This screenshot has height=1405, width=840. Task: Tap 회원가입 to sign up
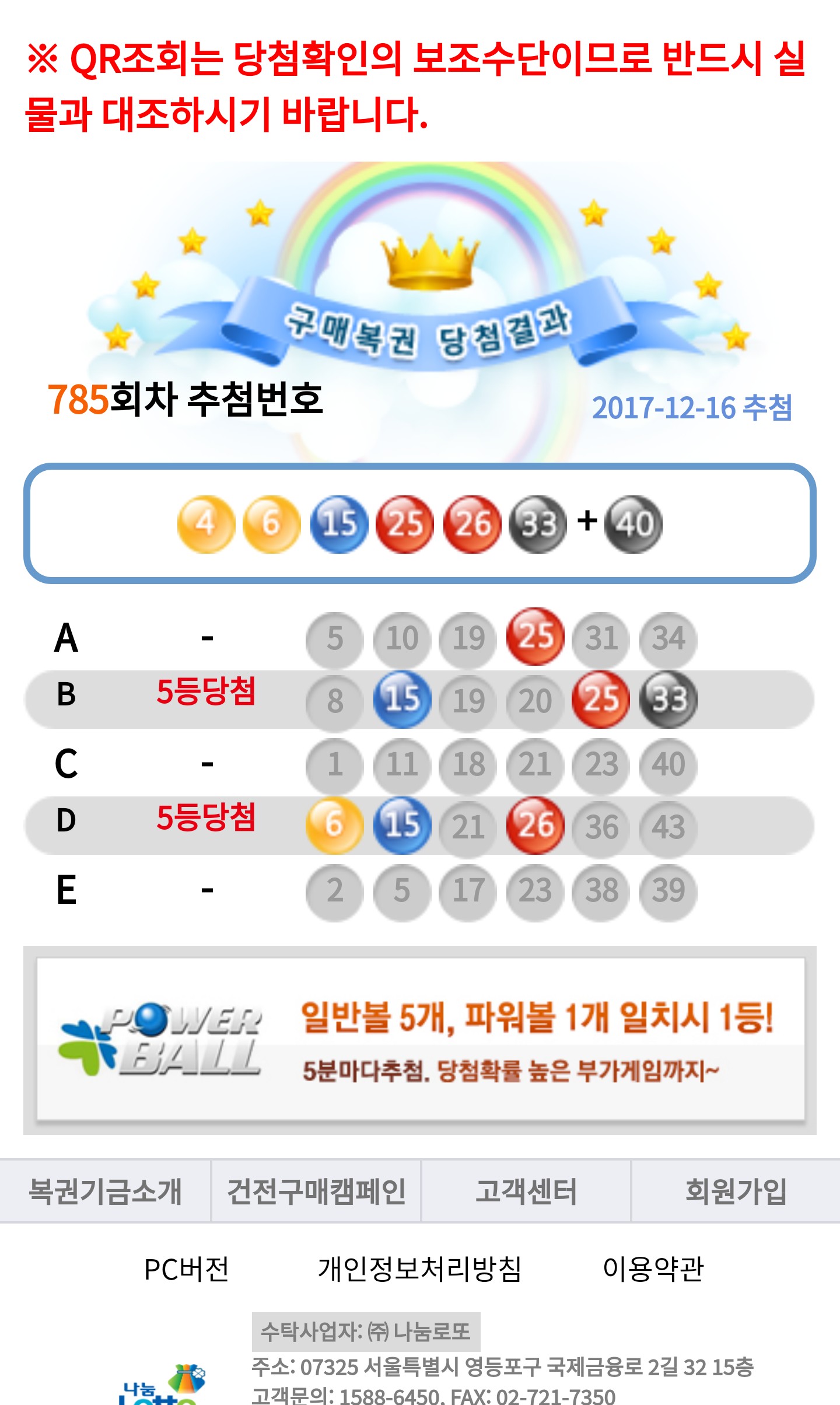(x=736, y=1191)
